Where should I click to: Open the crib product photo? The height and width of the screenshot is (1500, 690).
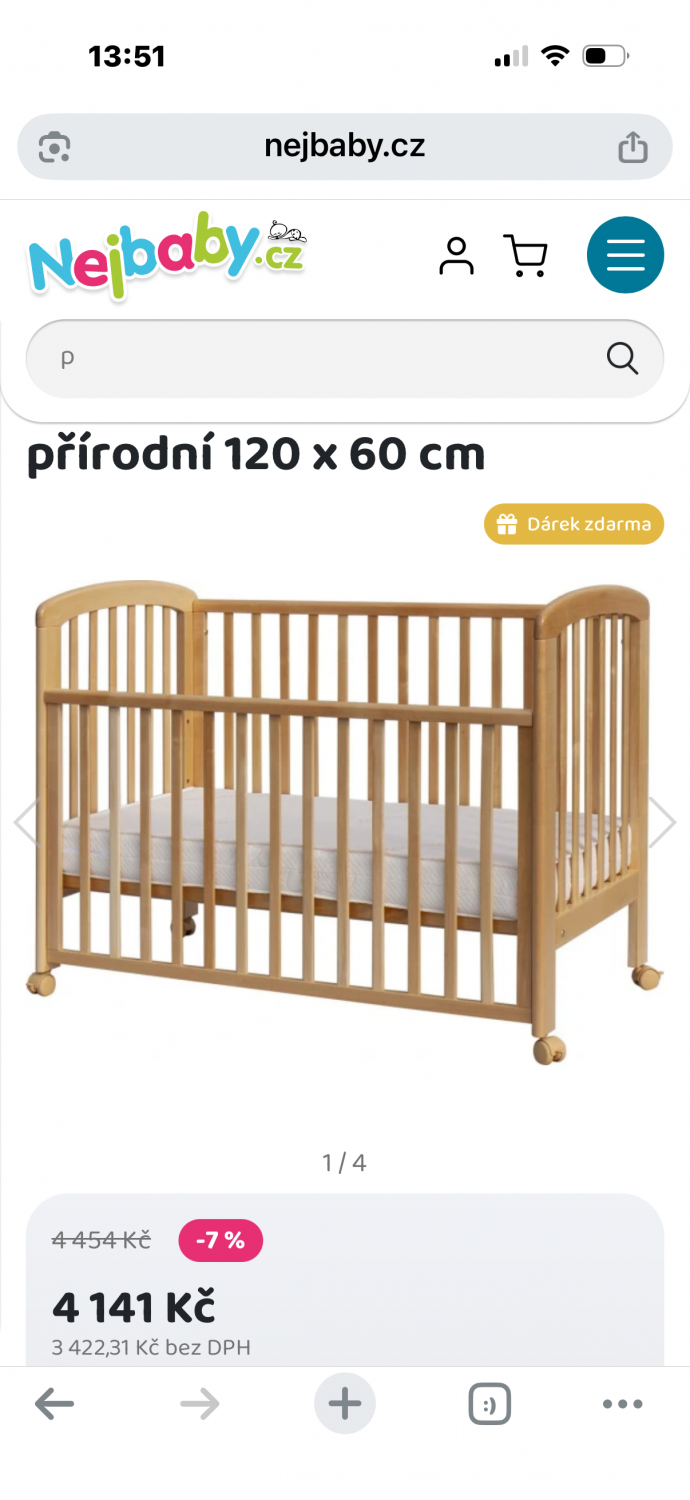pyautogui.click(x=344, y=822)
